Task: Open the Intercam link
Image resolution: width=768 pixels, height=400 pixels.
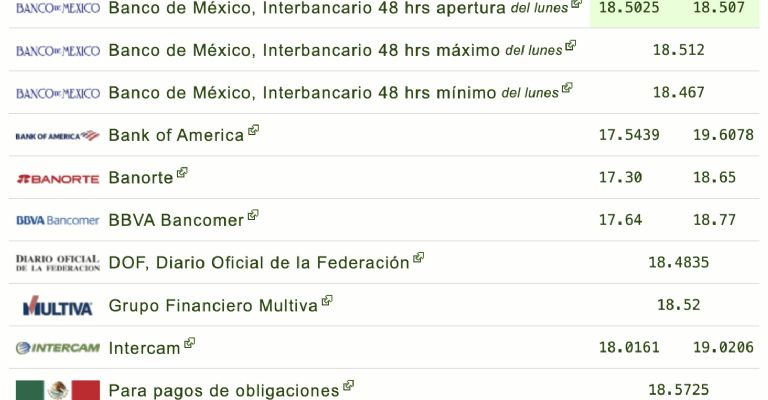Action: click(x=144, y=348)
